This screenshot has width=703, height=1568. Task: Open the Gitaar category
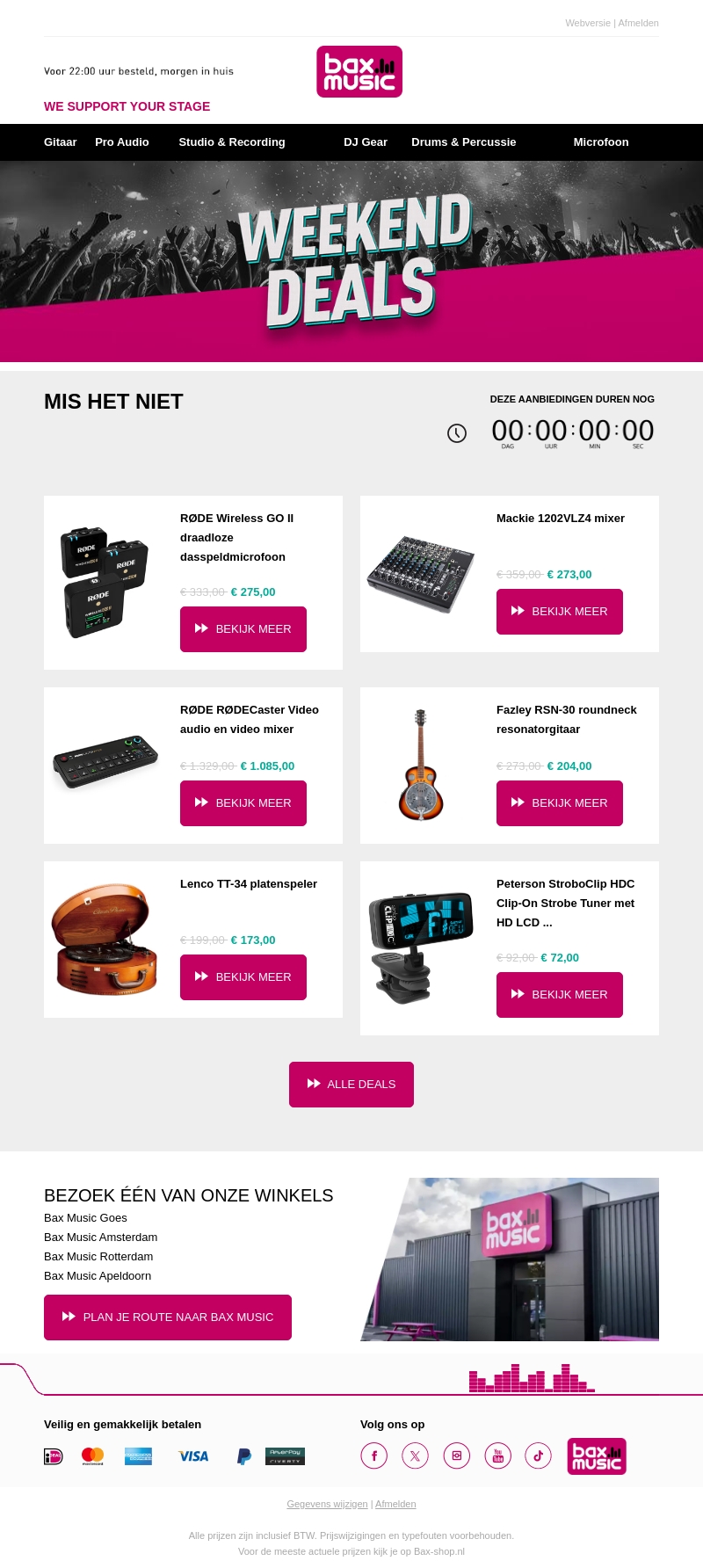coord(61,142)
